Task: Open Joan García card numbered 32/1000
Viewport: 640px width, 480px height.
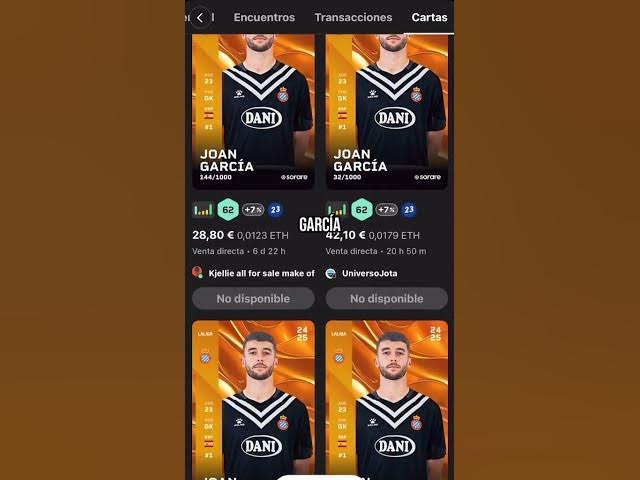Action: (x=386, y=110)
